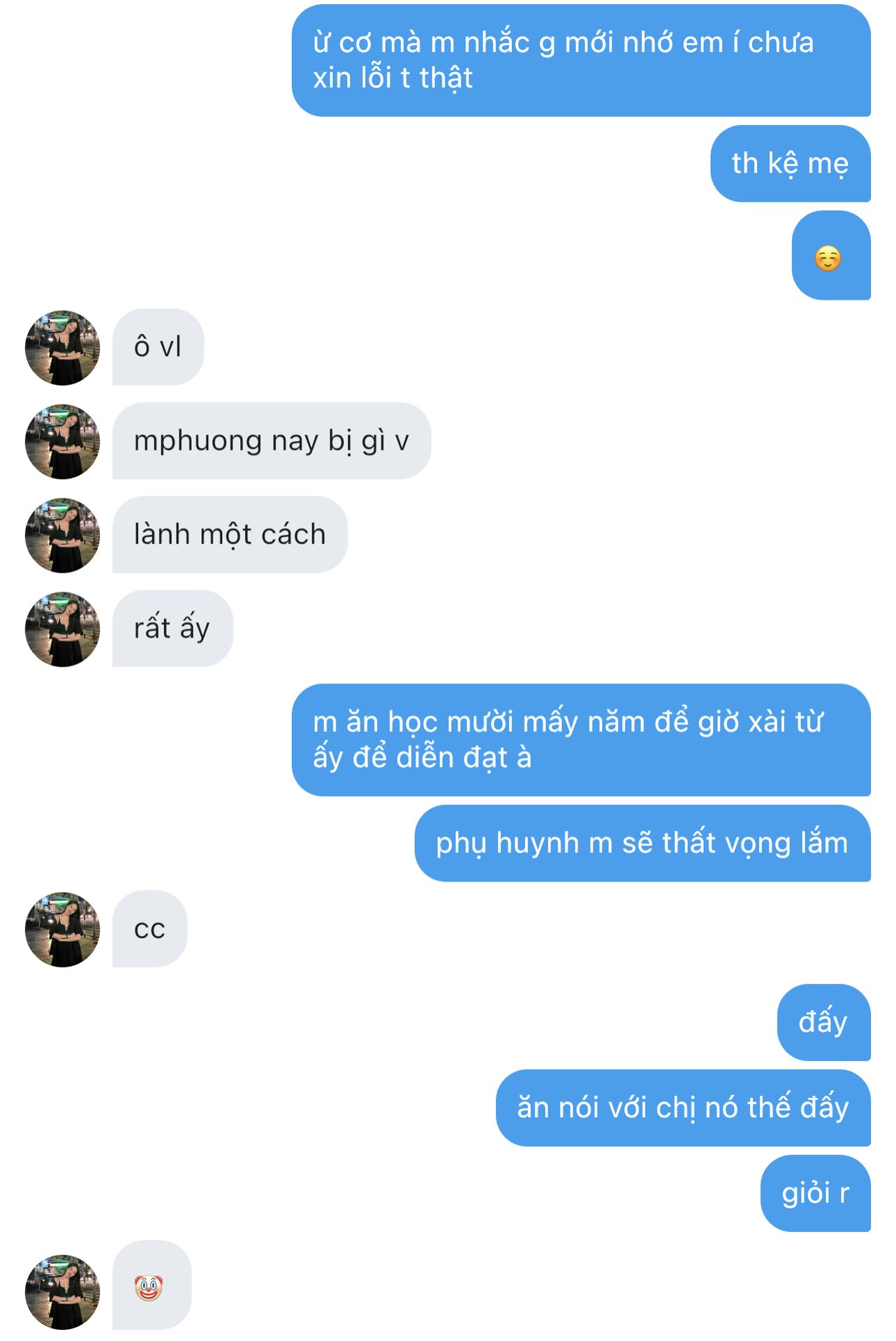This screenshot has height=1341, width=896.
Task: Tap the avatar next to the clown emoji message
Action: tap(62, 1291)
